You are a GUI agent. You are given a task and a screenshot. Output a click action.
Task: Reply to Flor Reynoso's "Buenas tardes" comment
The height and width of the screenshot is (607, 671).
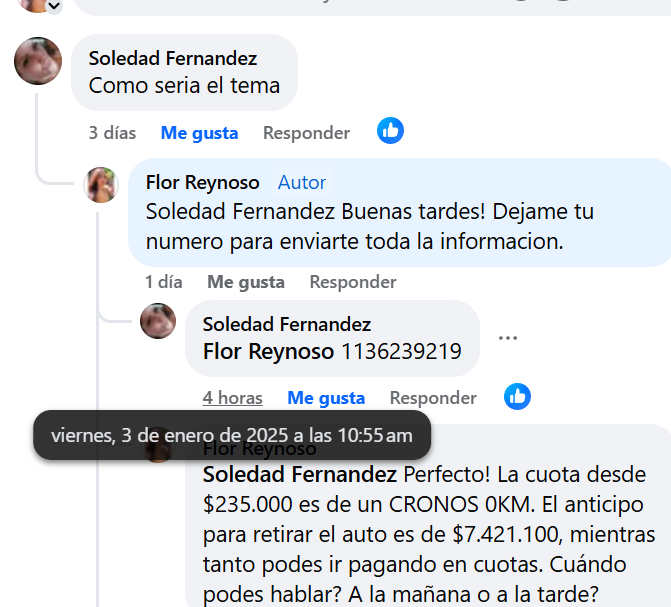(x=353, y=282)
